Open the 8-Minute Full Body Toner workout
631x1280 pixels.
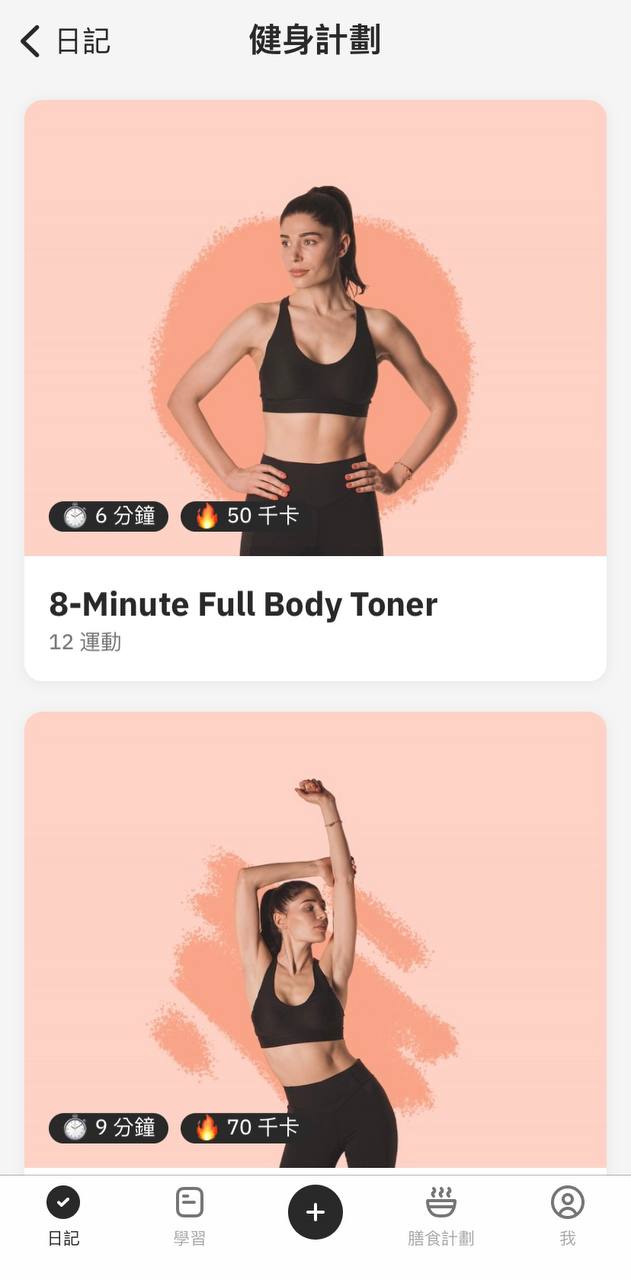[315, 390]
